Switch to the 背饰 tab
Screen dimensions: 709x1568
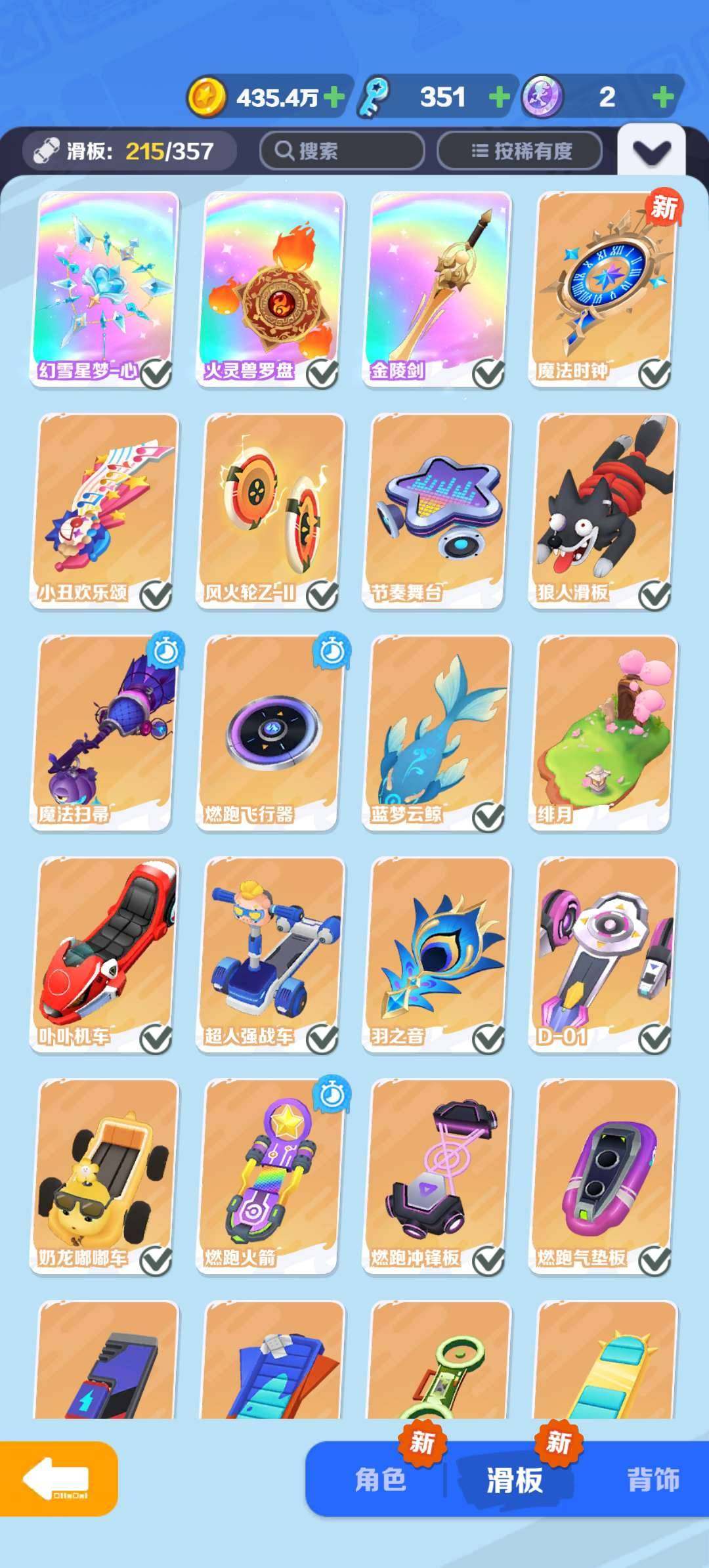tap(653, 1480)
